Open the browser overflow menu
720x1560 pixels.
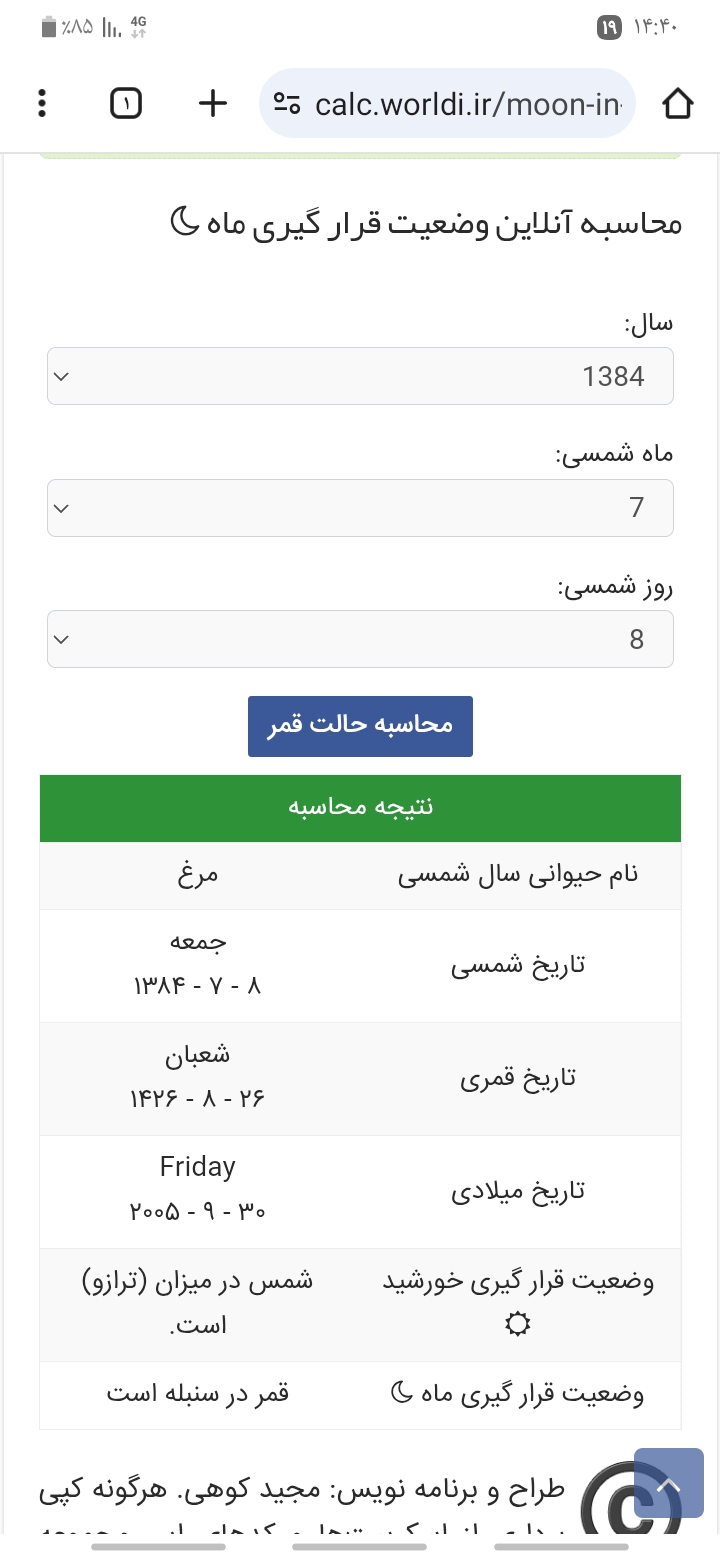click(41, 103)
